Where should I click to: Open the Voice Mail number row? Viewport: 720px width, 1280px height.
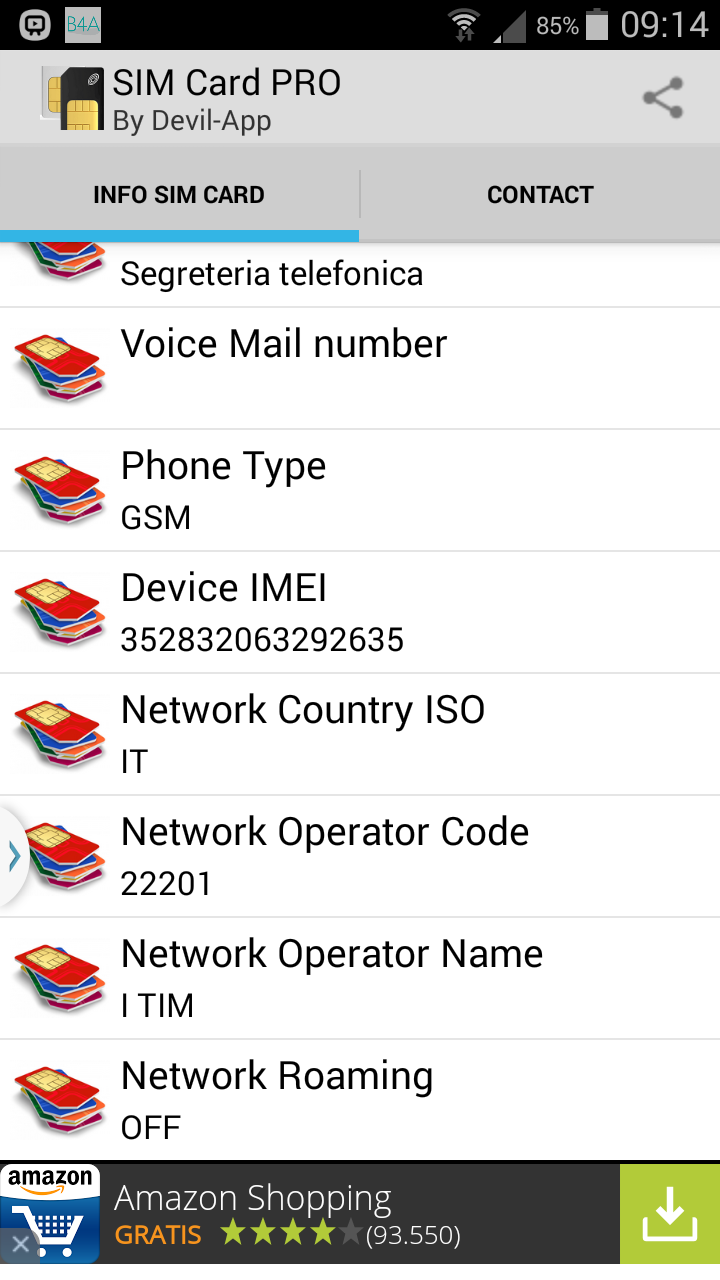click(360, 368)
